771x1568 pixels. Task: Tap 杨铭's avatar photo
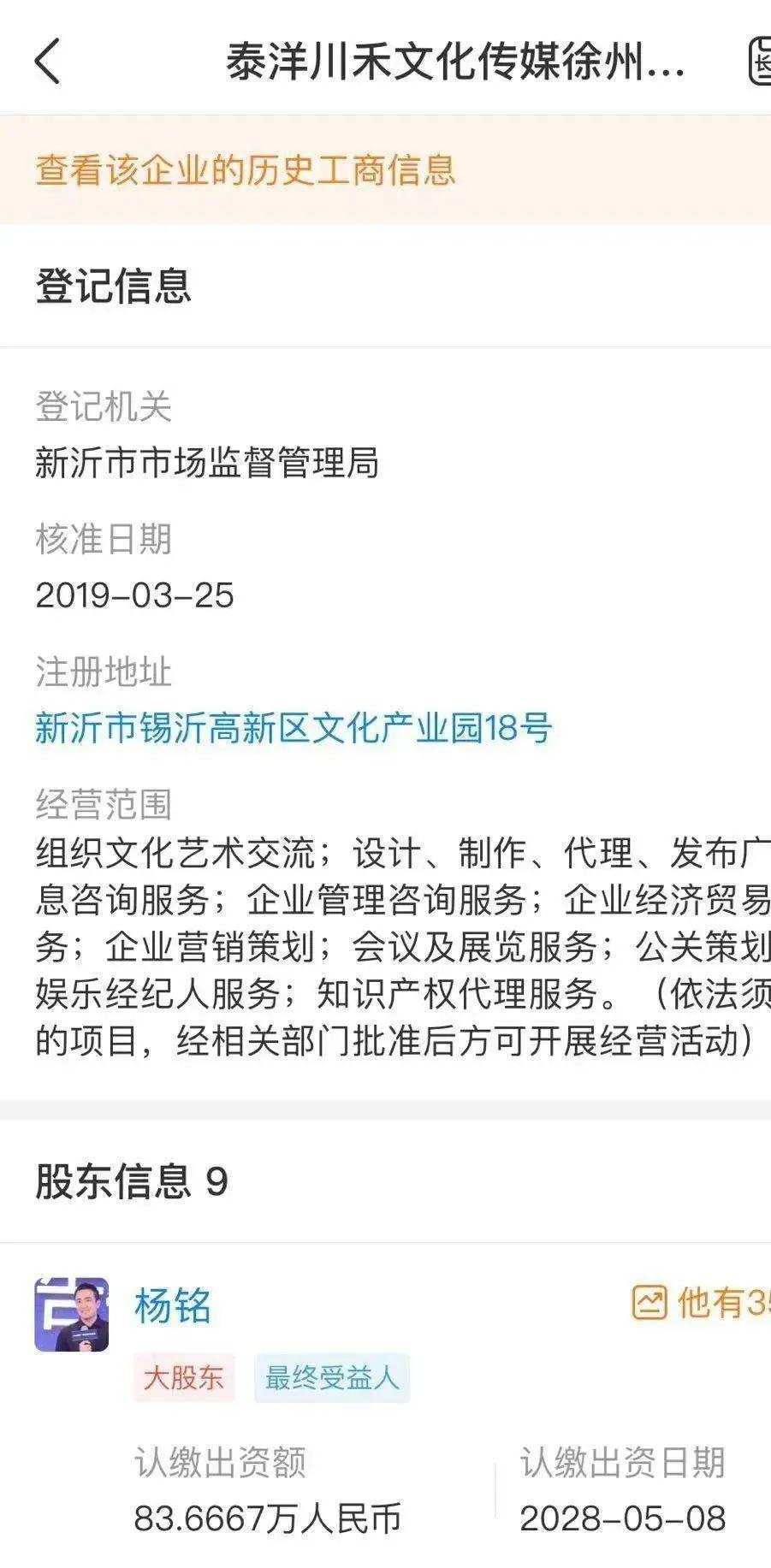(x=72, y=1315)
